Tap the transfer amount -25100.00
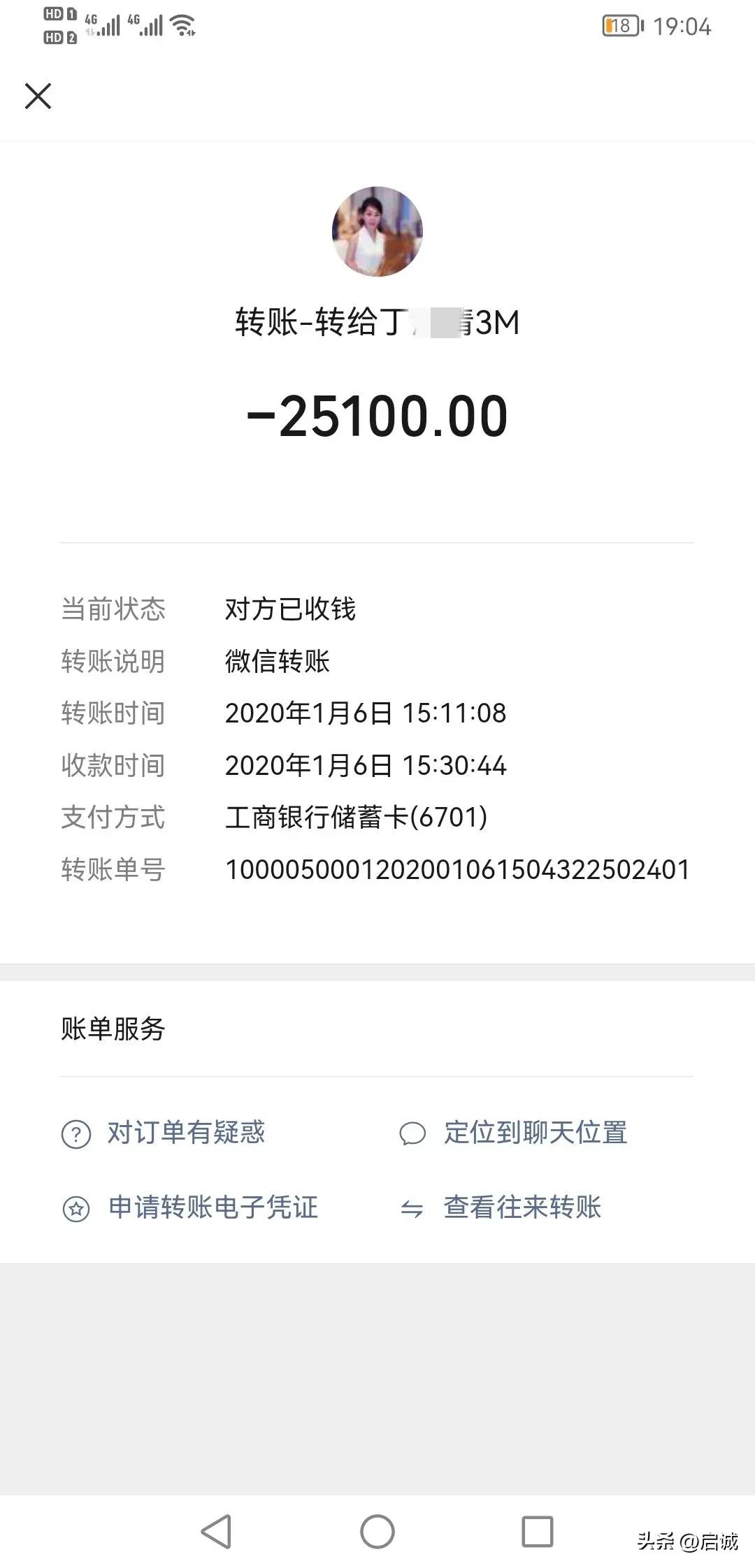Screen dimensions: 755x1568 click(x=377, y=415)
